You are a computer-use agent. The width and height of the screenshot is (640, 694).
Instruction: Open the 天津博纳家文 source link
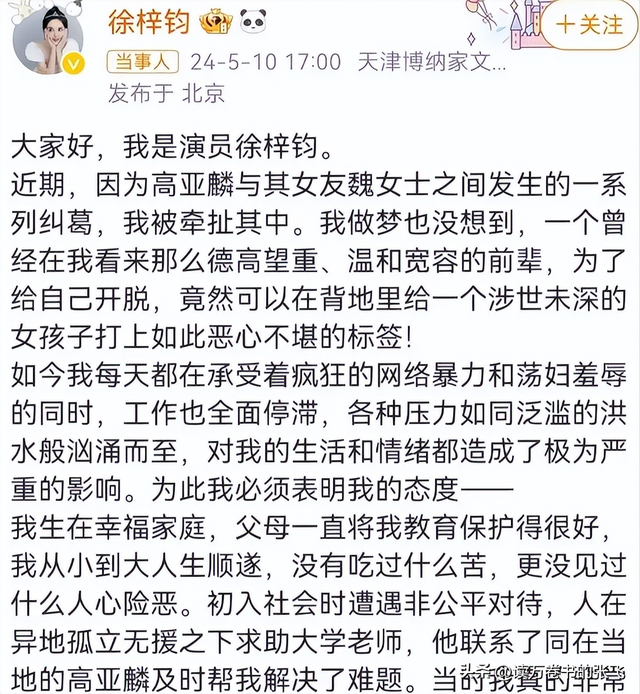click(432, 62)
